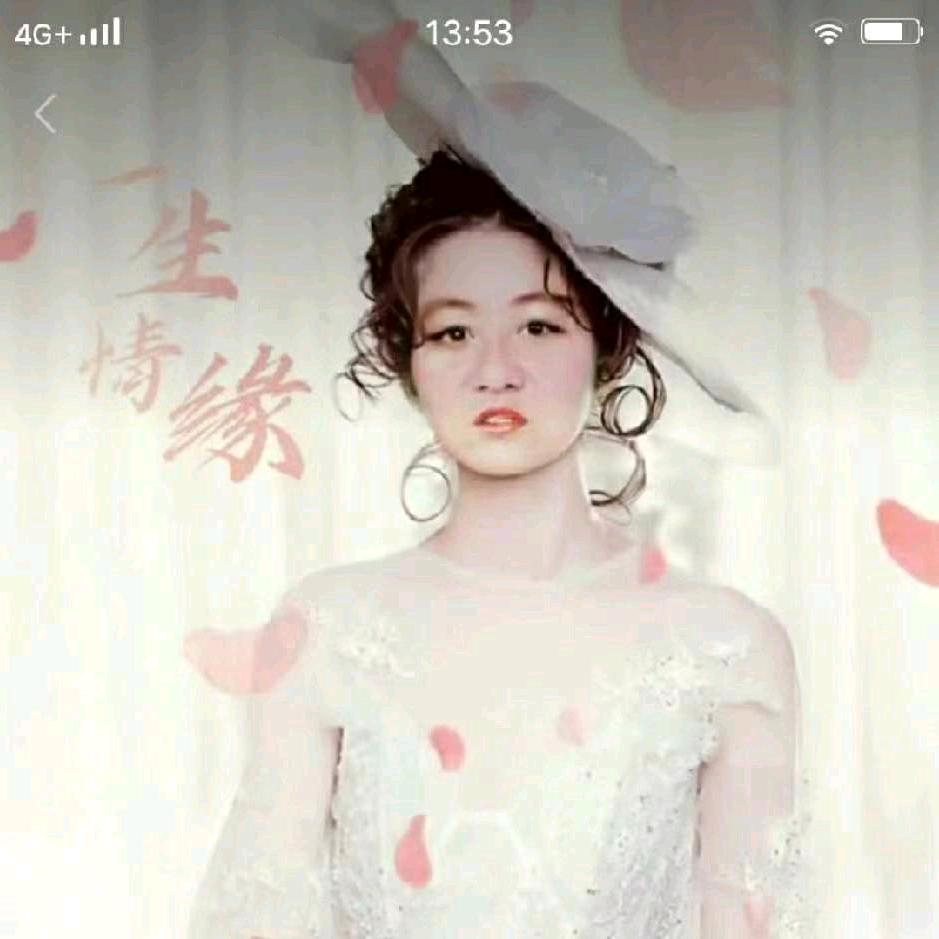Go back using the top-left arrow
939x939 pixels.
tap(45, 115)
